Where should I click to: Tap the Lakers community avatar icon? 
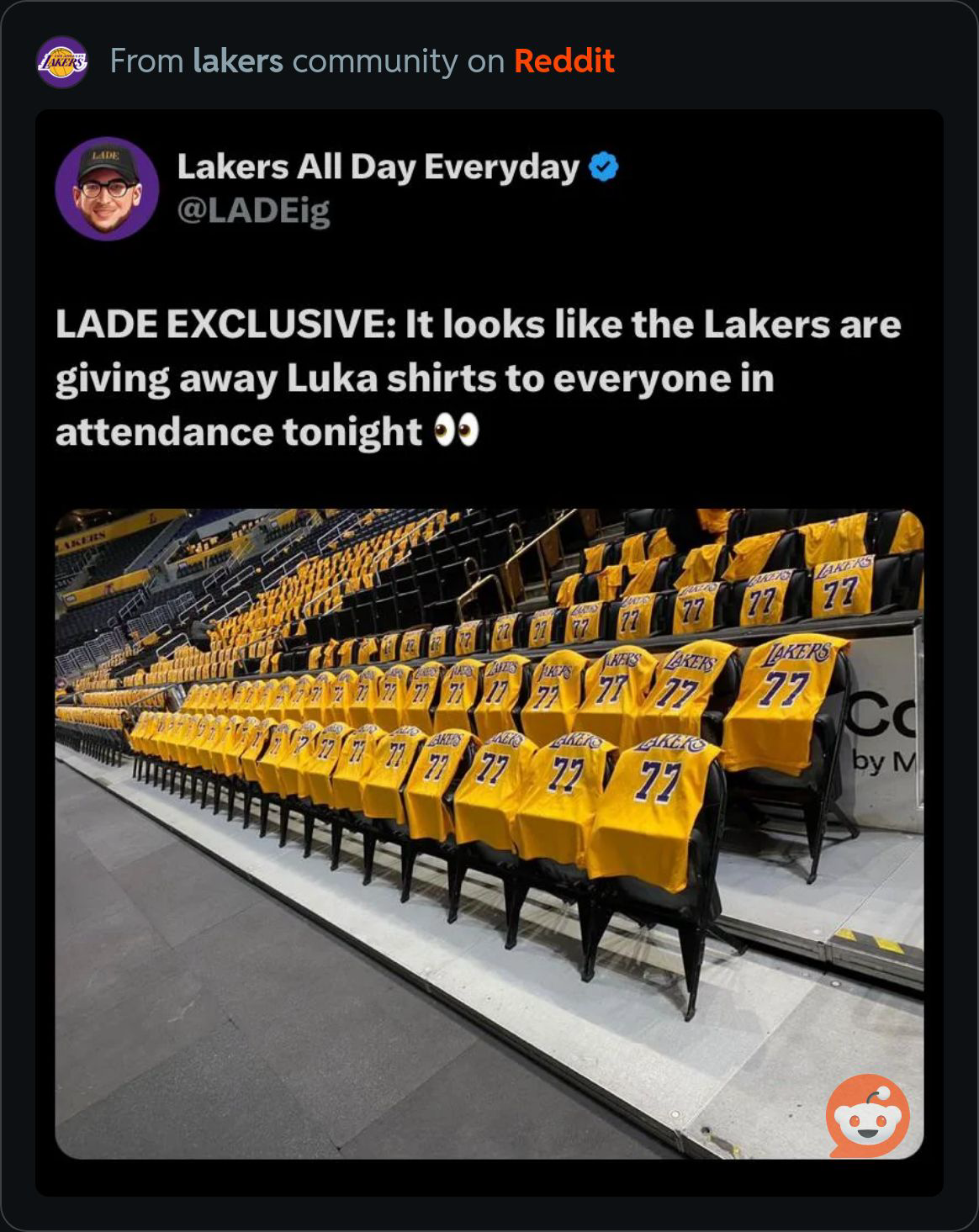[x=62, y=62]
